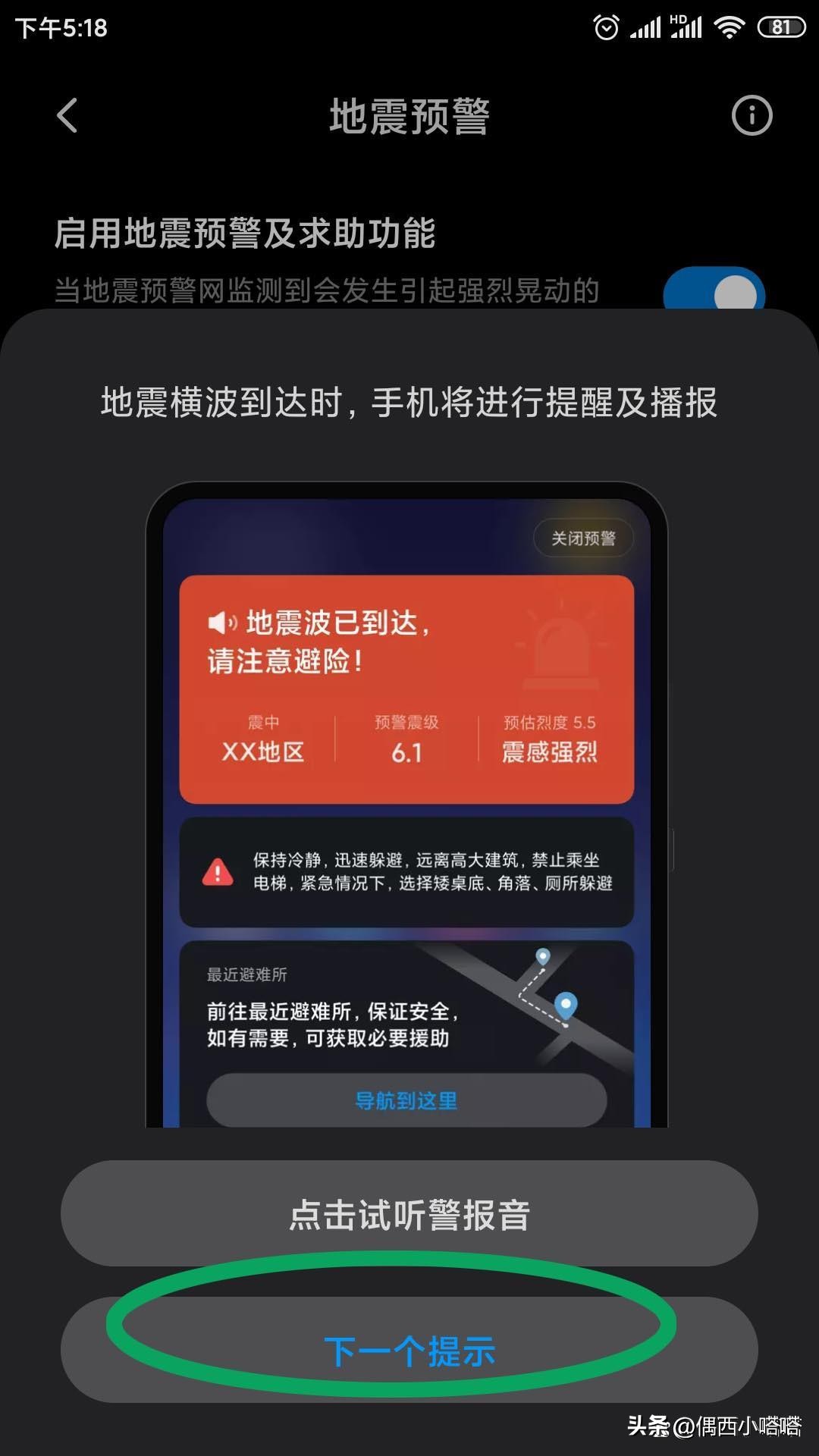The image size is (819, 1456).
Task: Tap 震感强烈 intensity text on the card
Action: tap(548, 752)
